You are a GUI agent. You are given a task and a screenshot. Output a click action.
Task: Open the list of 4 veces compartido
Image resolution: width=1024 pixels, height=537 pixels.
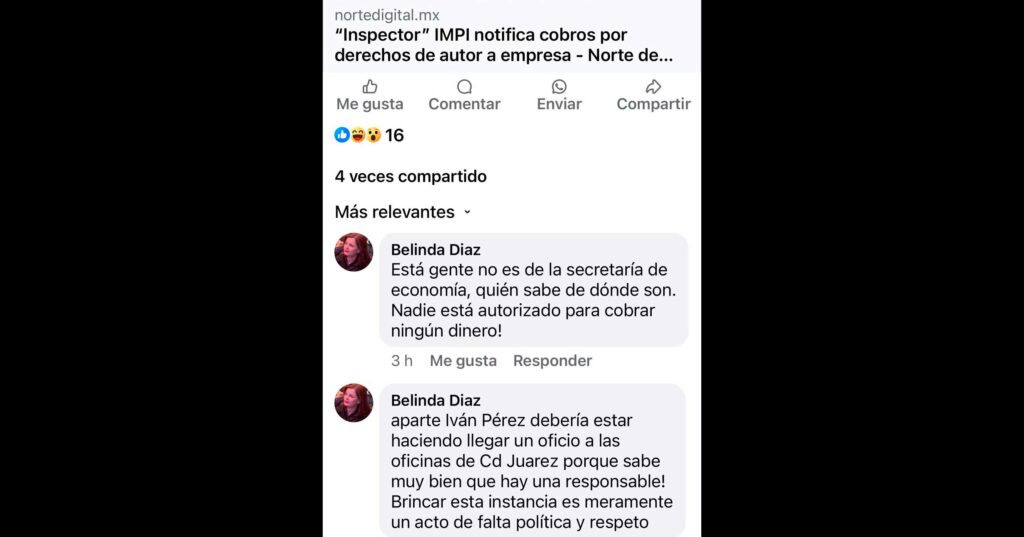(x=410, y=176)
